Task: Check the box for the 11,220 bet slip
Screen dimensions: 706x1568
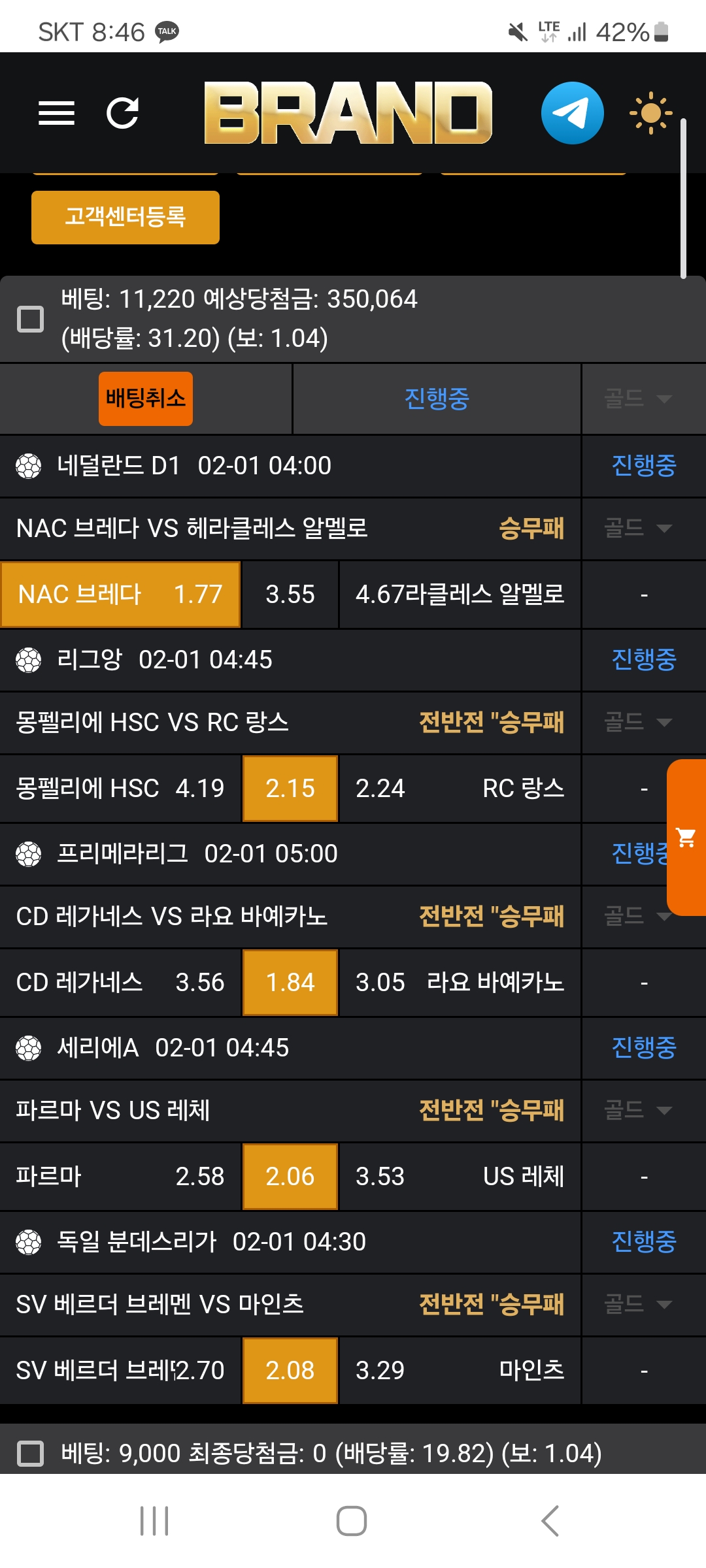Action: pos(30,319)
